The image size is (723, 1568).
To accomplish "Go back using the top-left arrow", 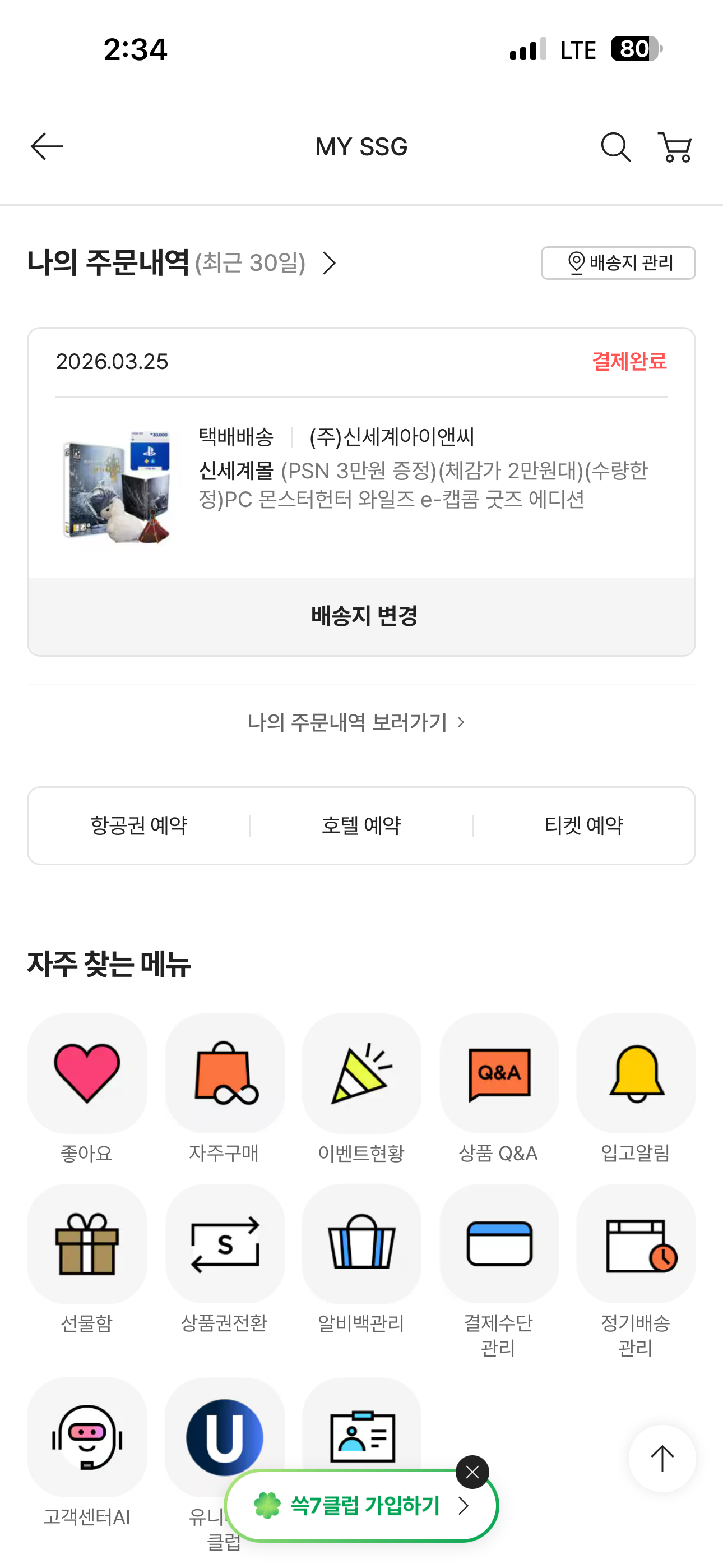I will pos(47,147).
